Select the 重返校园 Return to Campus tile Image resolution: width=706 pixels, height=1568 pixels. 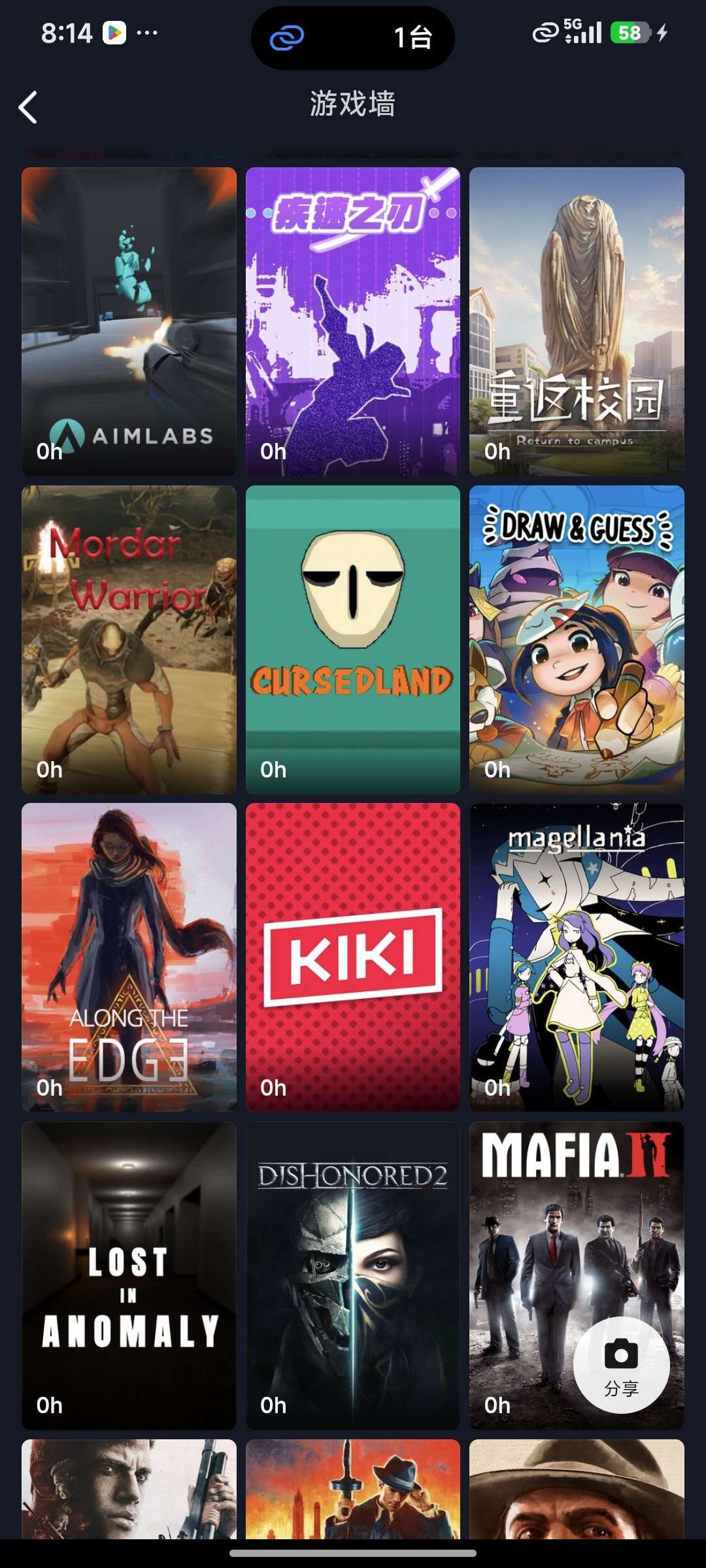coord(577,321)
